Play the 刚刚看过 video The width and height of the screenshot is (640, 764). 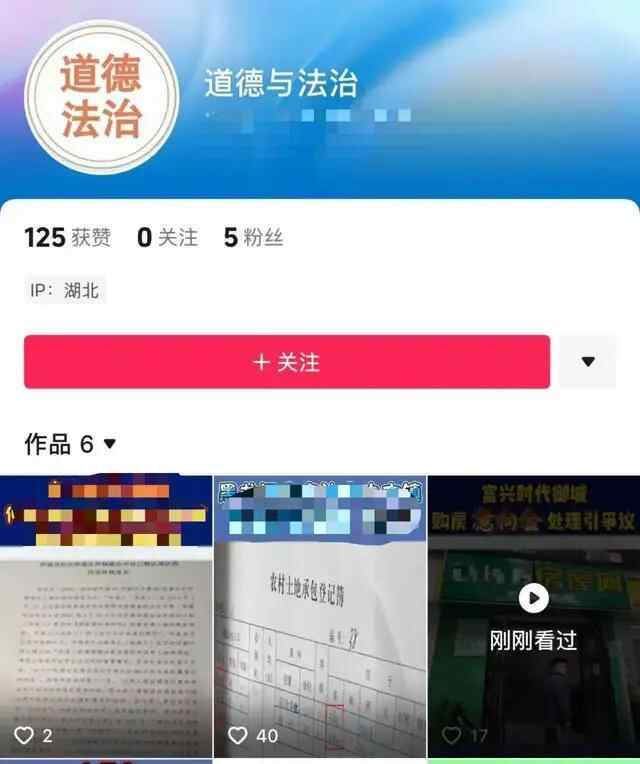[533, 599]
